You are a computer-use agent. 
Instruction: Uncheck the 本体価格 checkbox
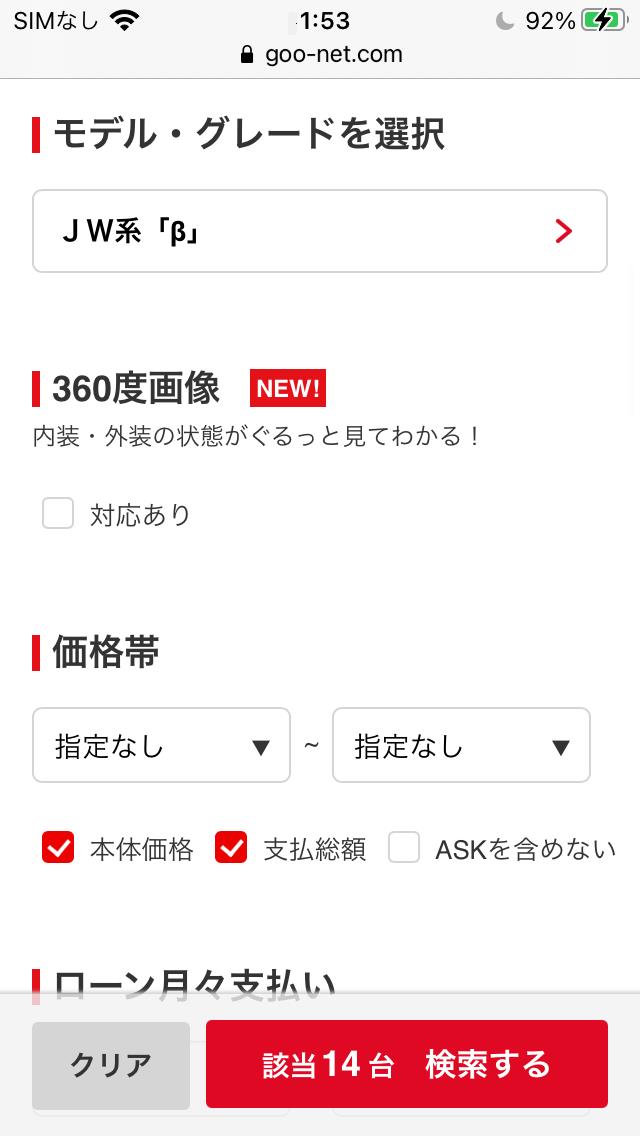click(58, 848)
